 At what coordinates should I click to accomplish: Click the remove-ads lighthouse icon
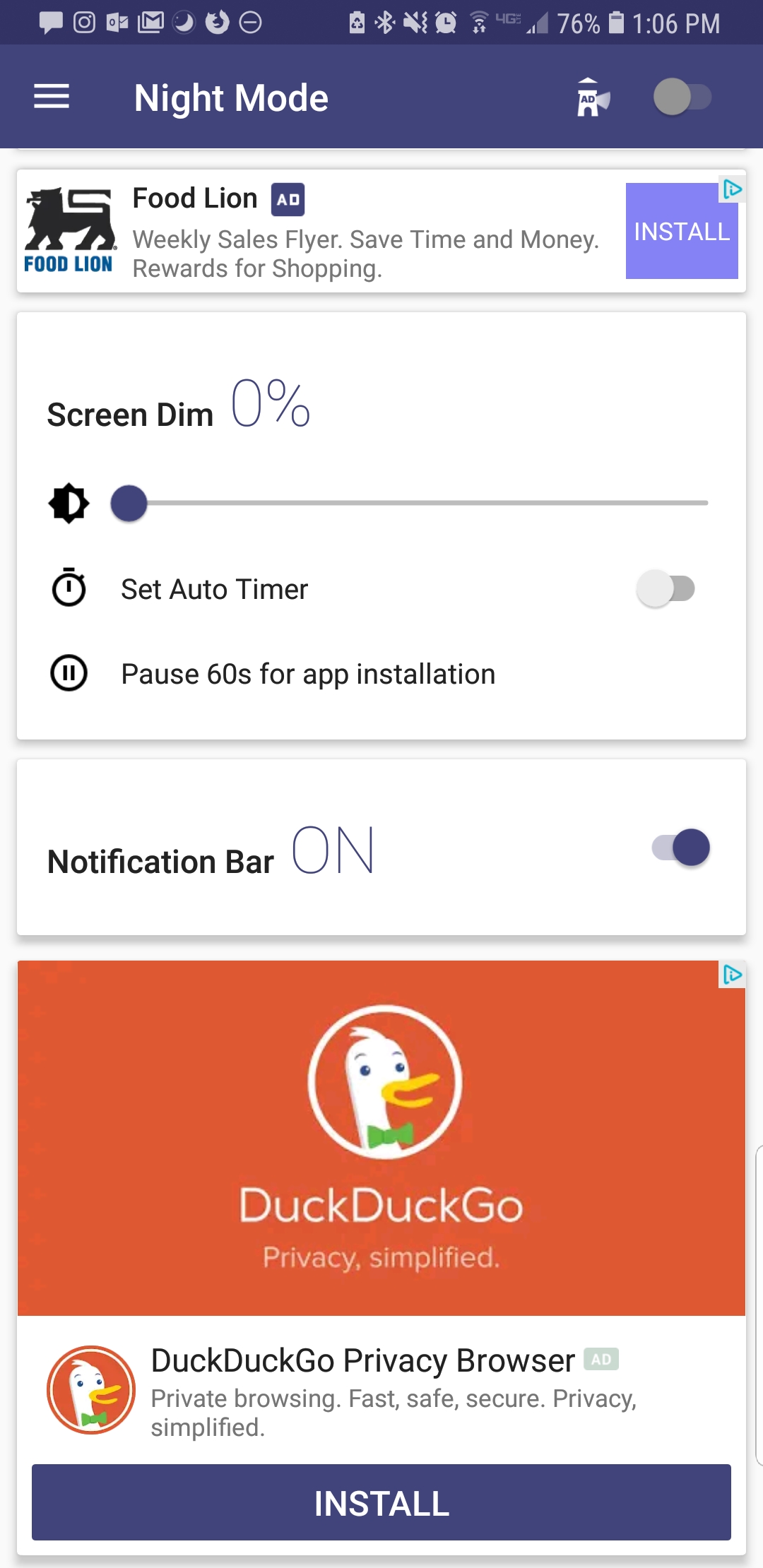tap(591, 99)
